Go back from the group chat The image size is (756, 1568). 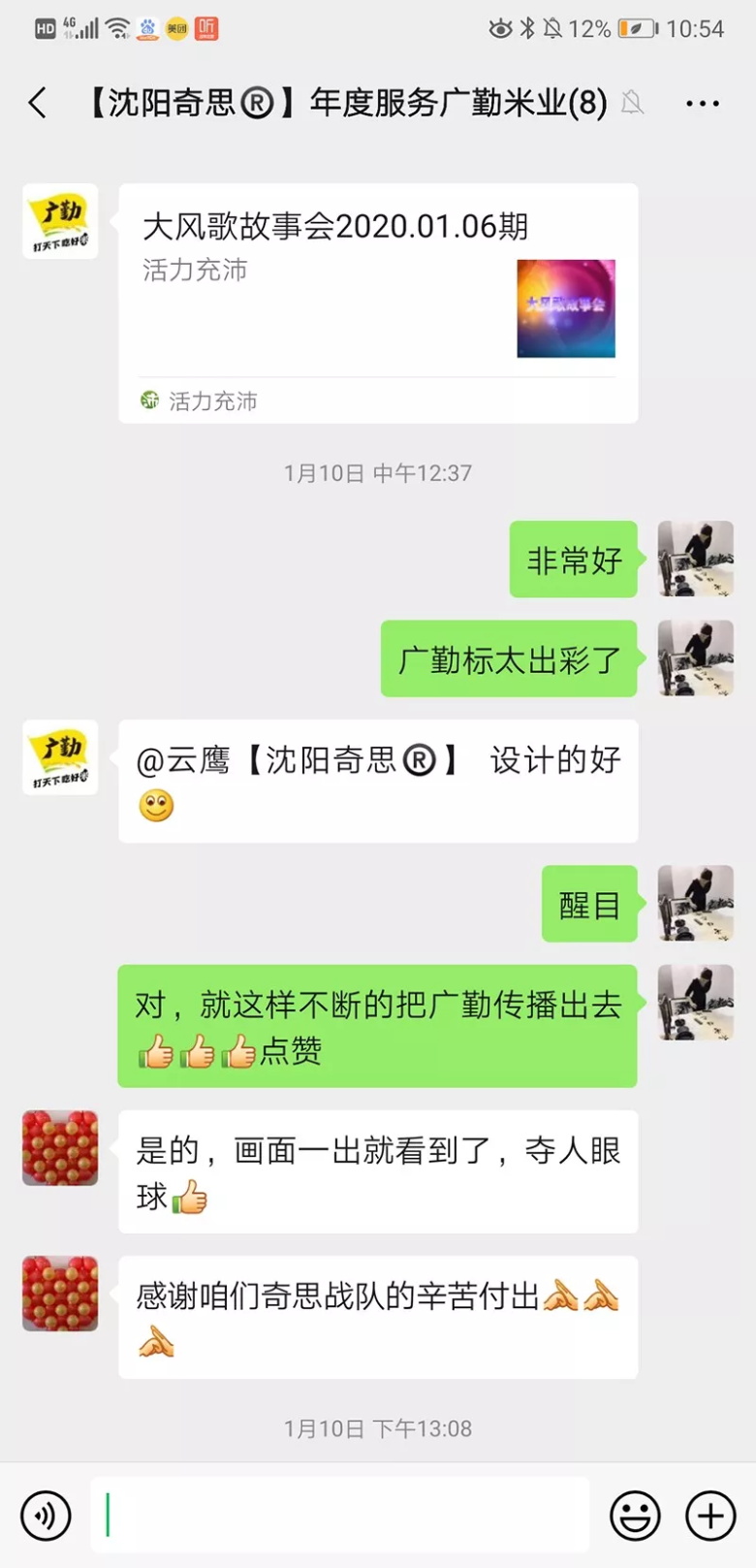[38, 103]
